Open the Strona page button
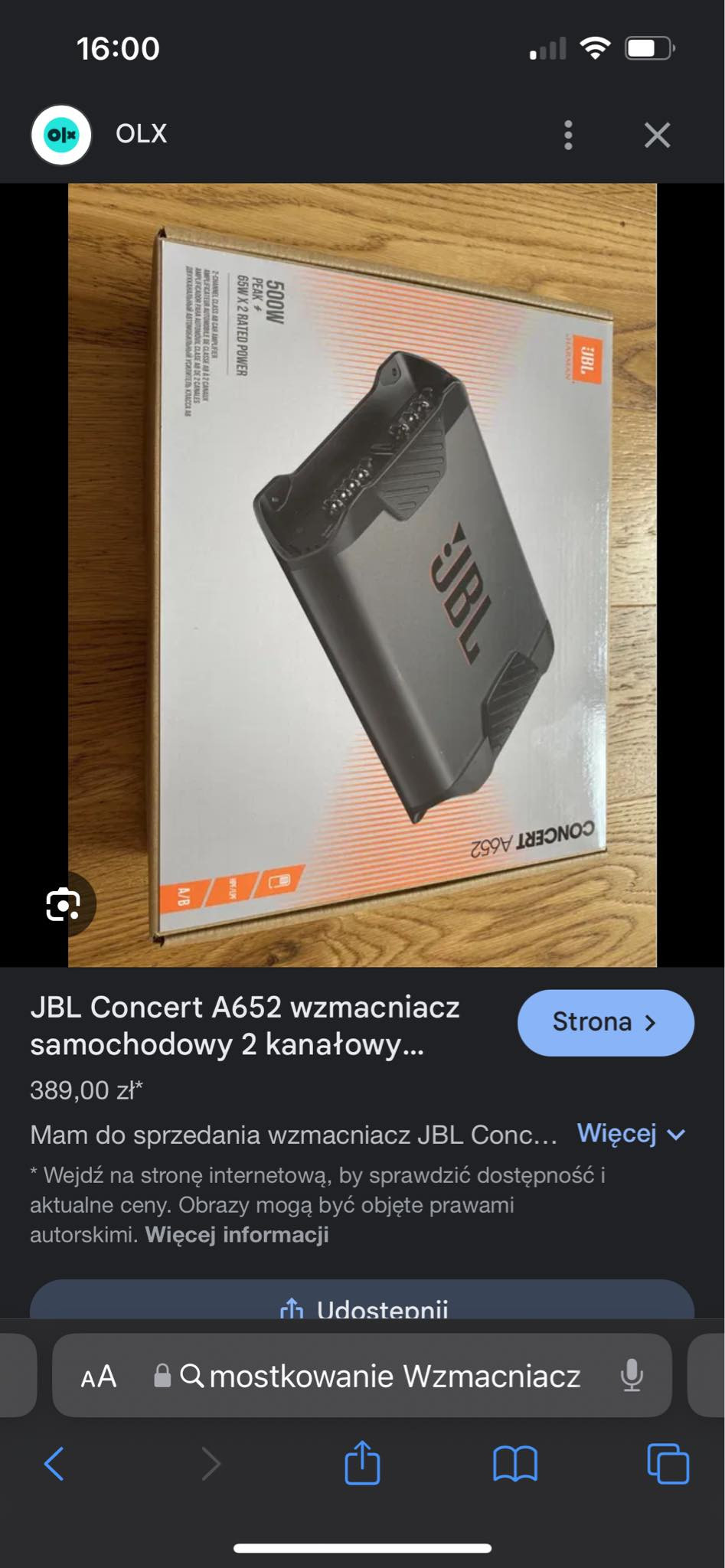This screenshot has width=725, height=1568. [606, 1022]
